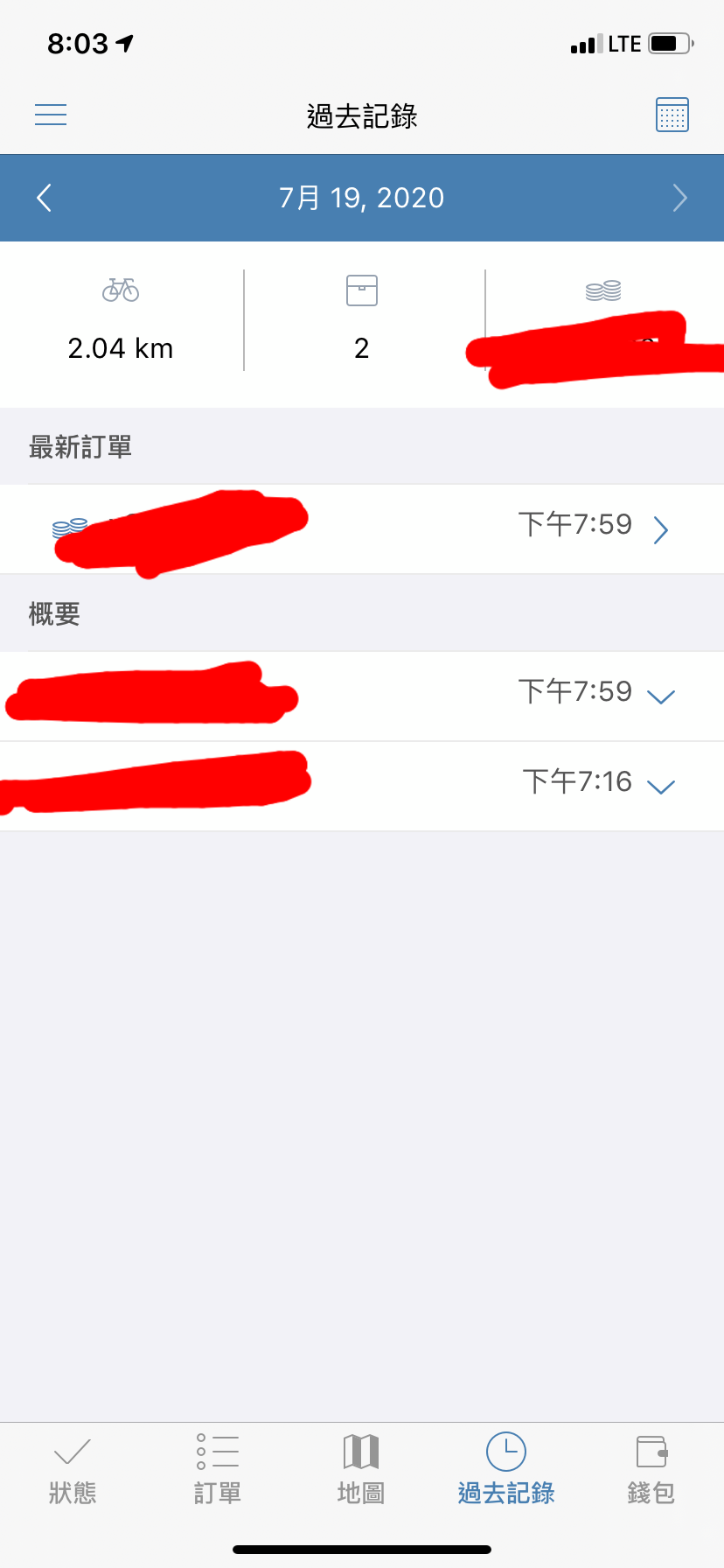Open the hamburger drawer menu
724x1568 pixels.
51,115
